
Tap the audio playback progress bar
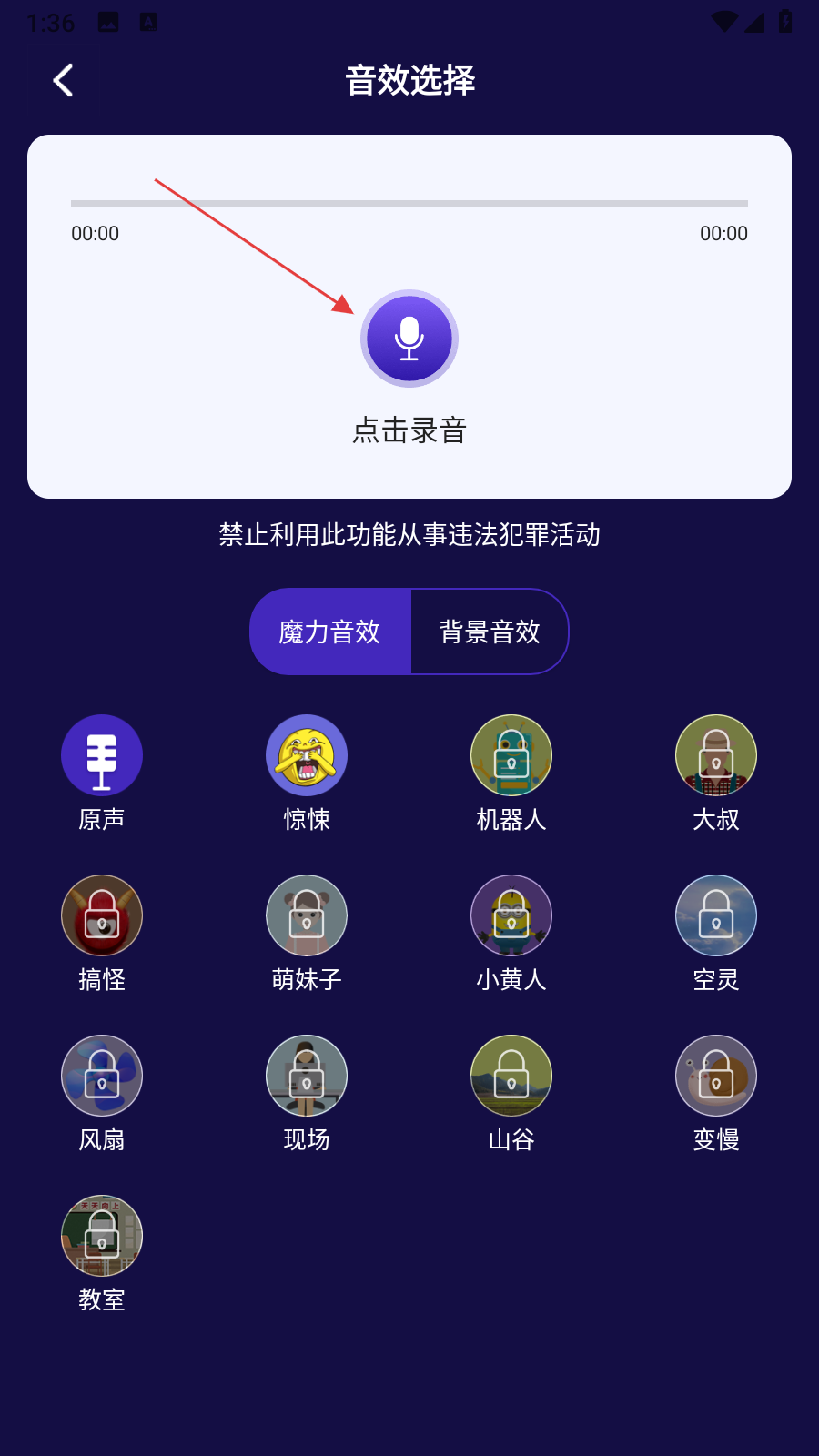click(409, 204)
